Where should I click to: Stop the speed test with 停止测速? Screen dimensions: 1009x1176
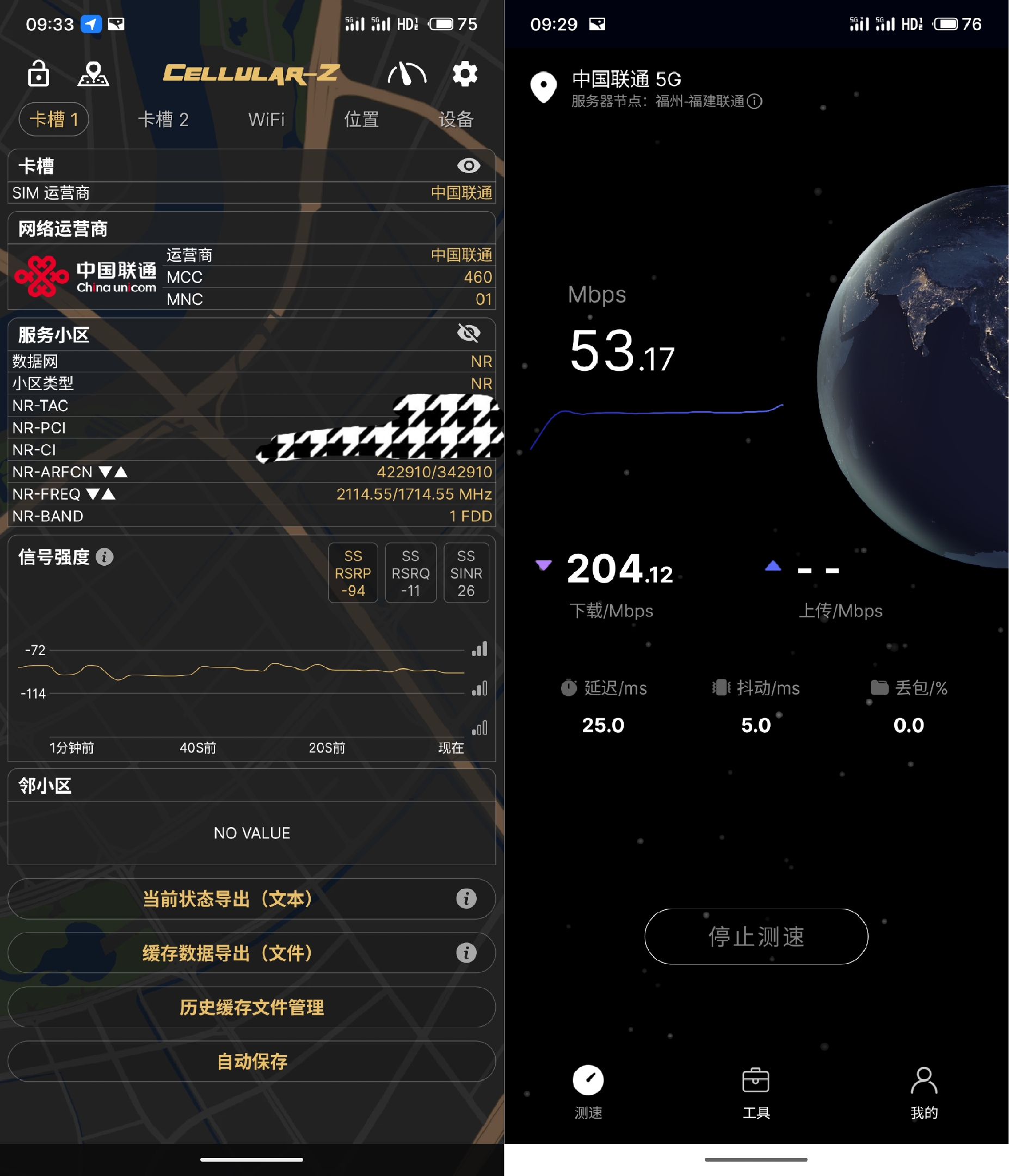pyautogui.click(x=756, y=936)
